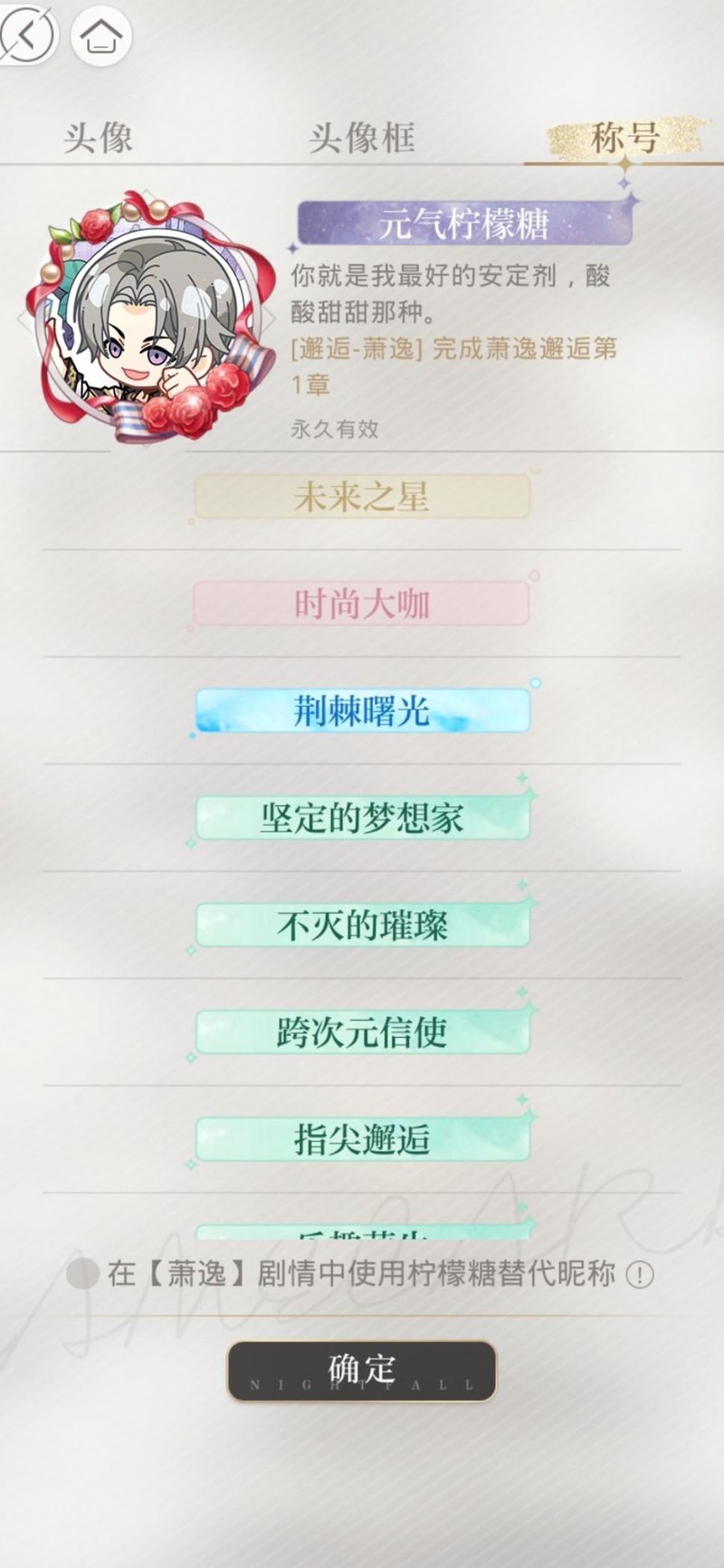
Task: Return to the home screen icon
Action: 101,36
